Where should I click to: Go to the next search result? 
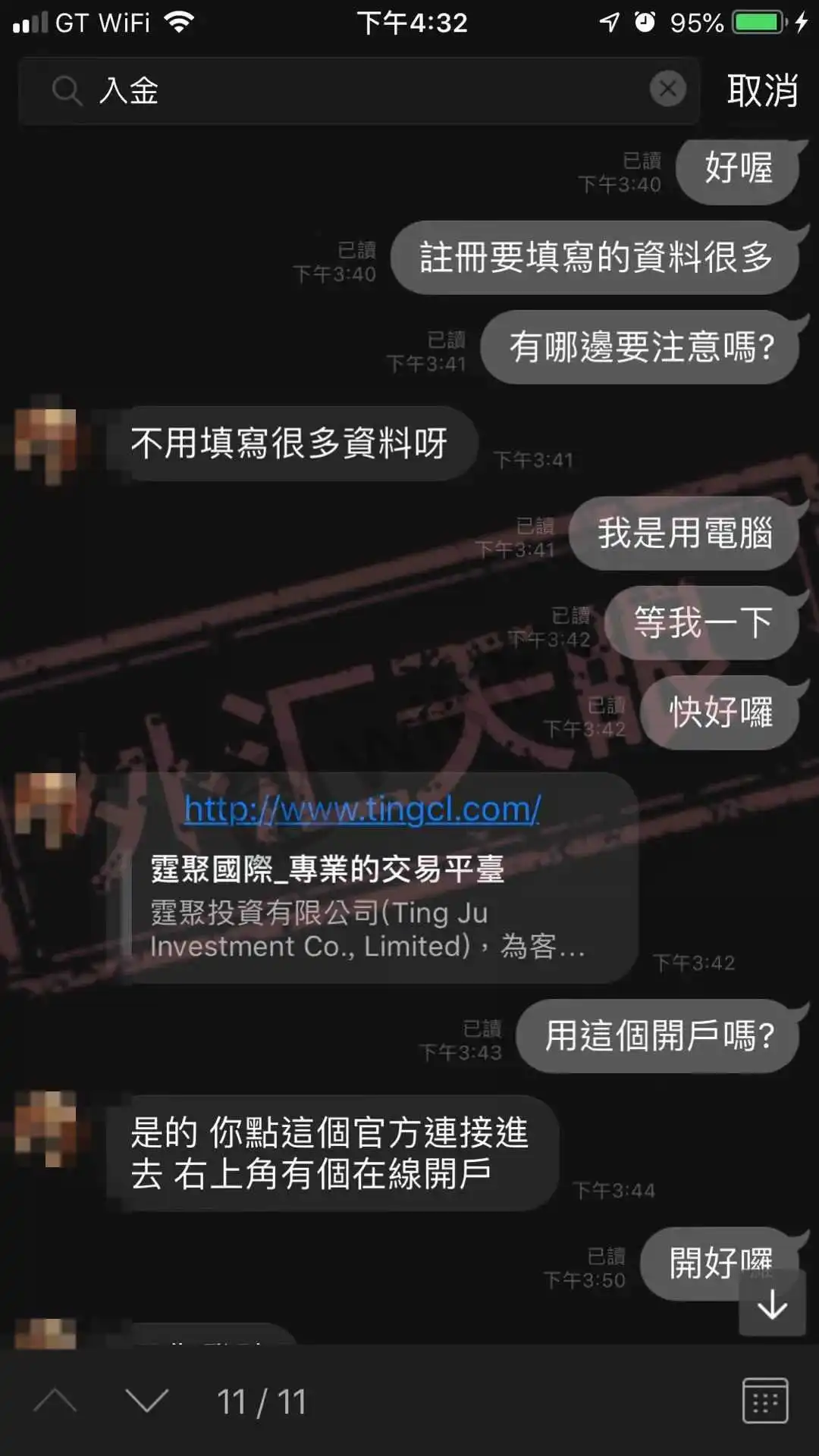pos(146,1401)
